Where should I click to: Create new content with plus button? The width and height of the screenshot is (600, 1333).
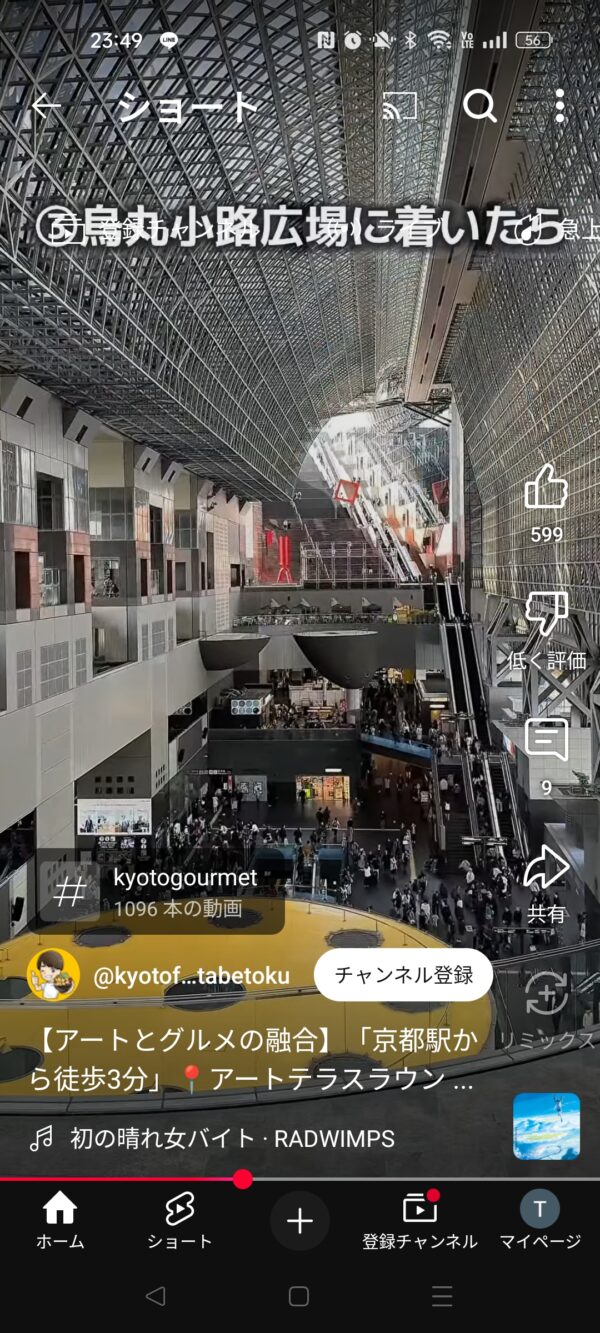click(x=300, y=1221)
